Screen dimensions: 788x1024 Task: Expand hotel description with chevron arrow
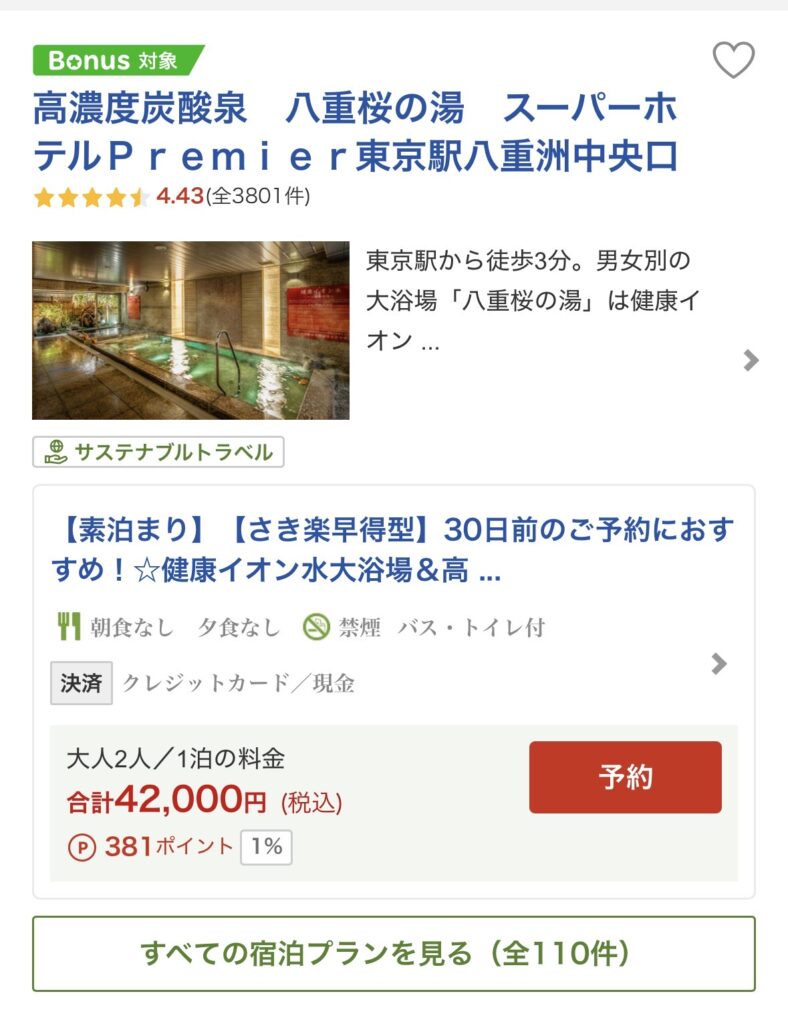(751, 361)
